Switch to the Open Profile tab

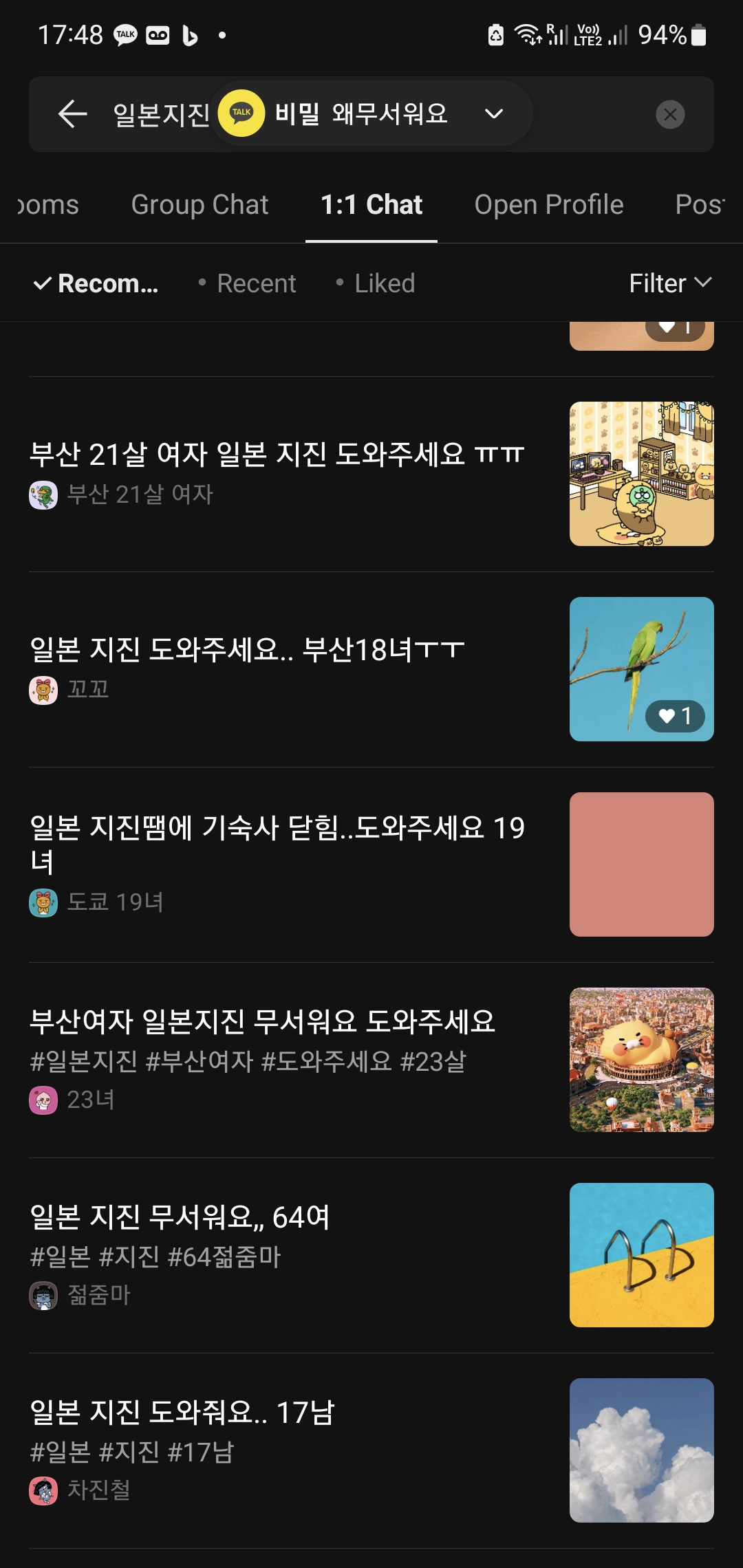click(549, 205)
